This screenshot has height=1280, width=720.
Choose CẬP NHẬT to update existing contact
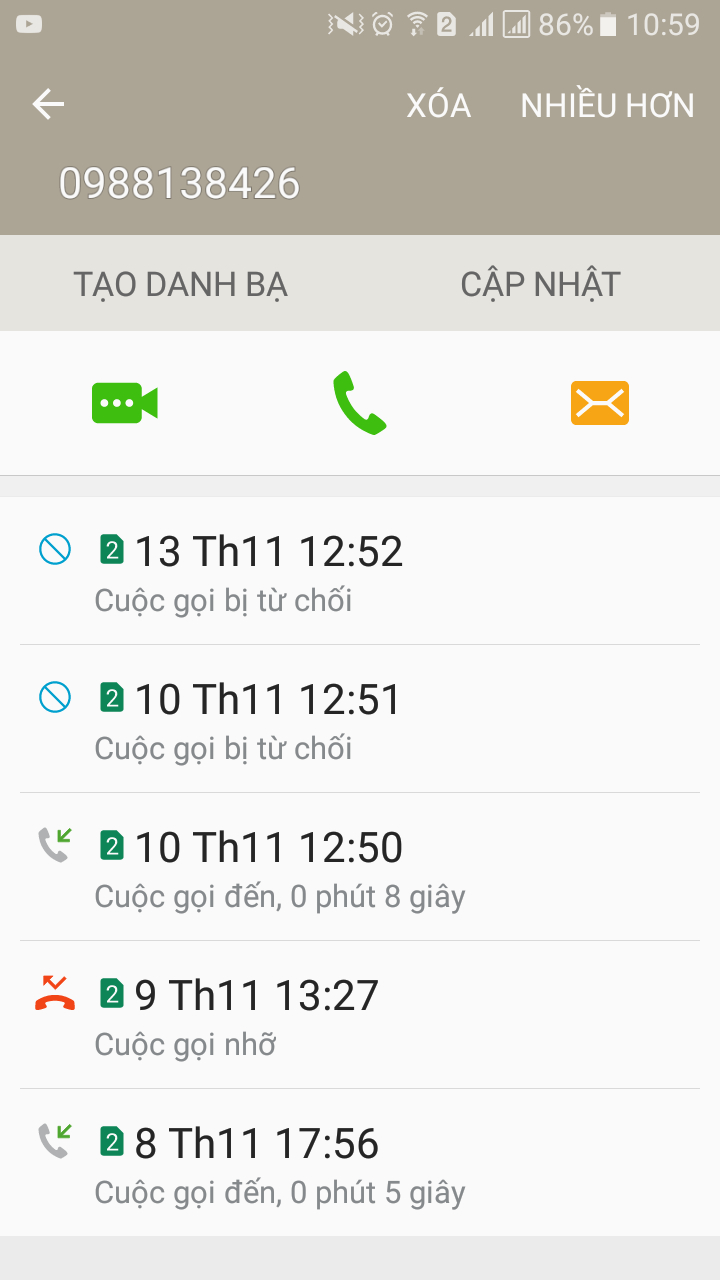click(x=540, y=284)
